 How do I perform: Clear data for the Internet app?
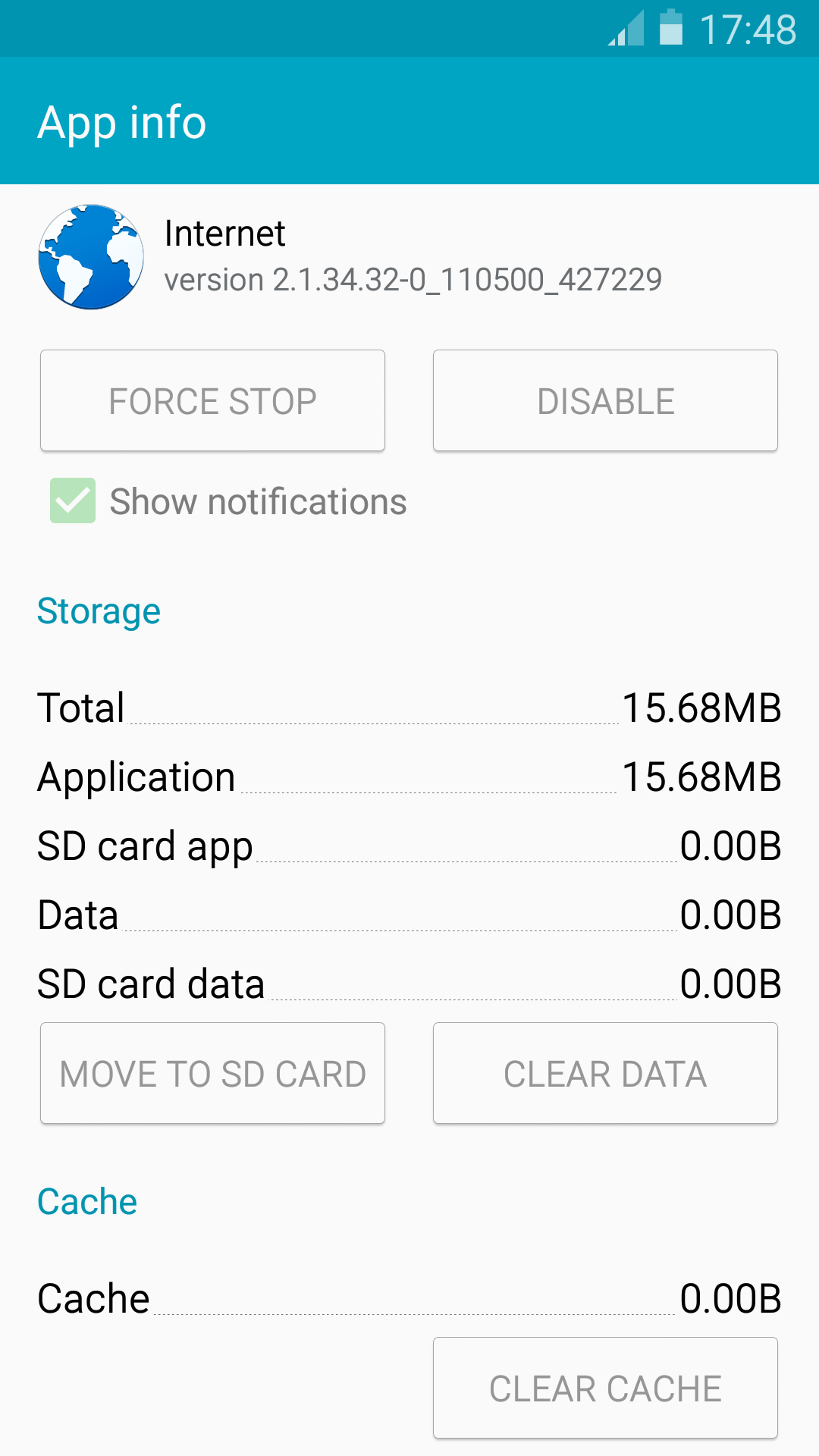point(605,1073)
